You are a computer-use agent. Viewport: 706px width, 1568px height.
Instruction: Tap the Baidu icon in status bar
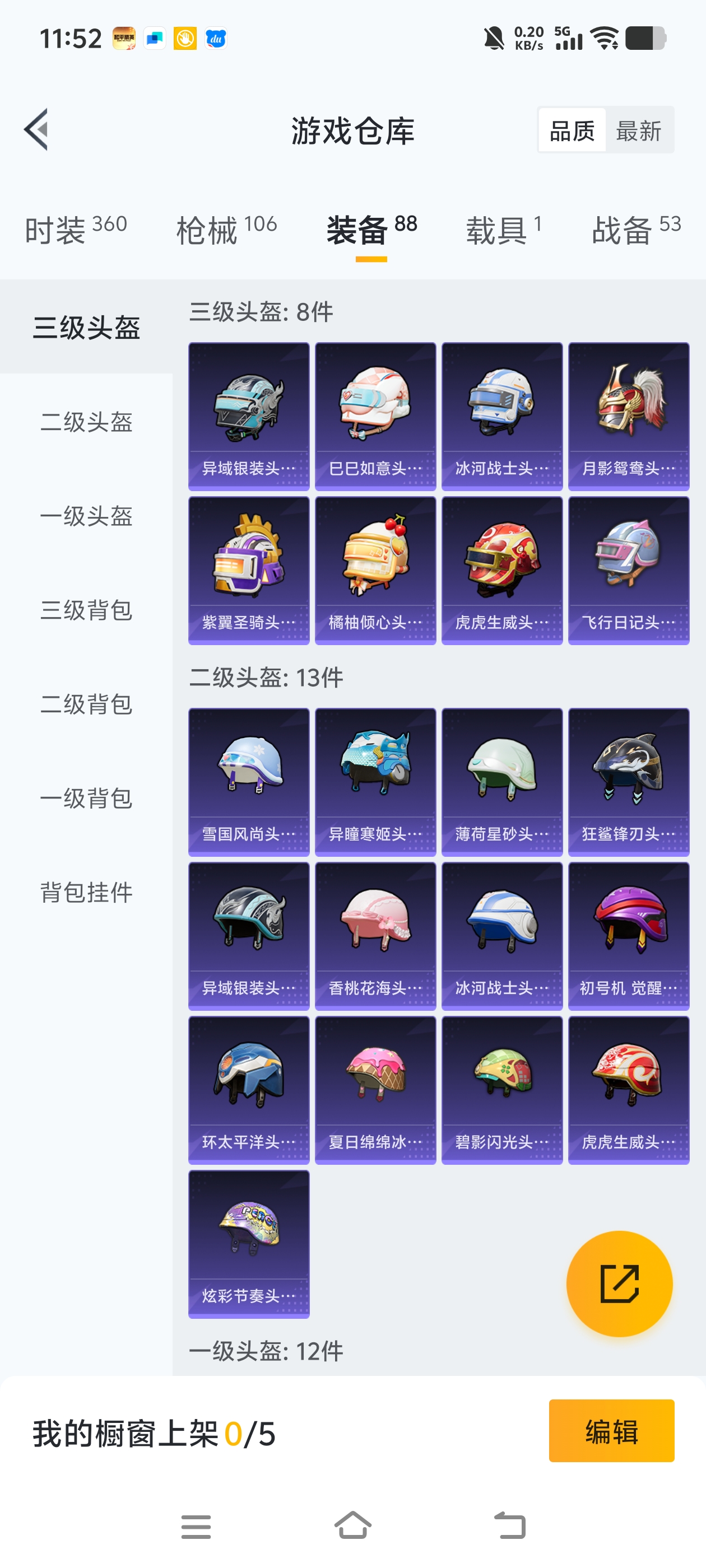216,38
